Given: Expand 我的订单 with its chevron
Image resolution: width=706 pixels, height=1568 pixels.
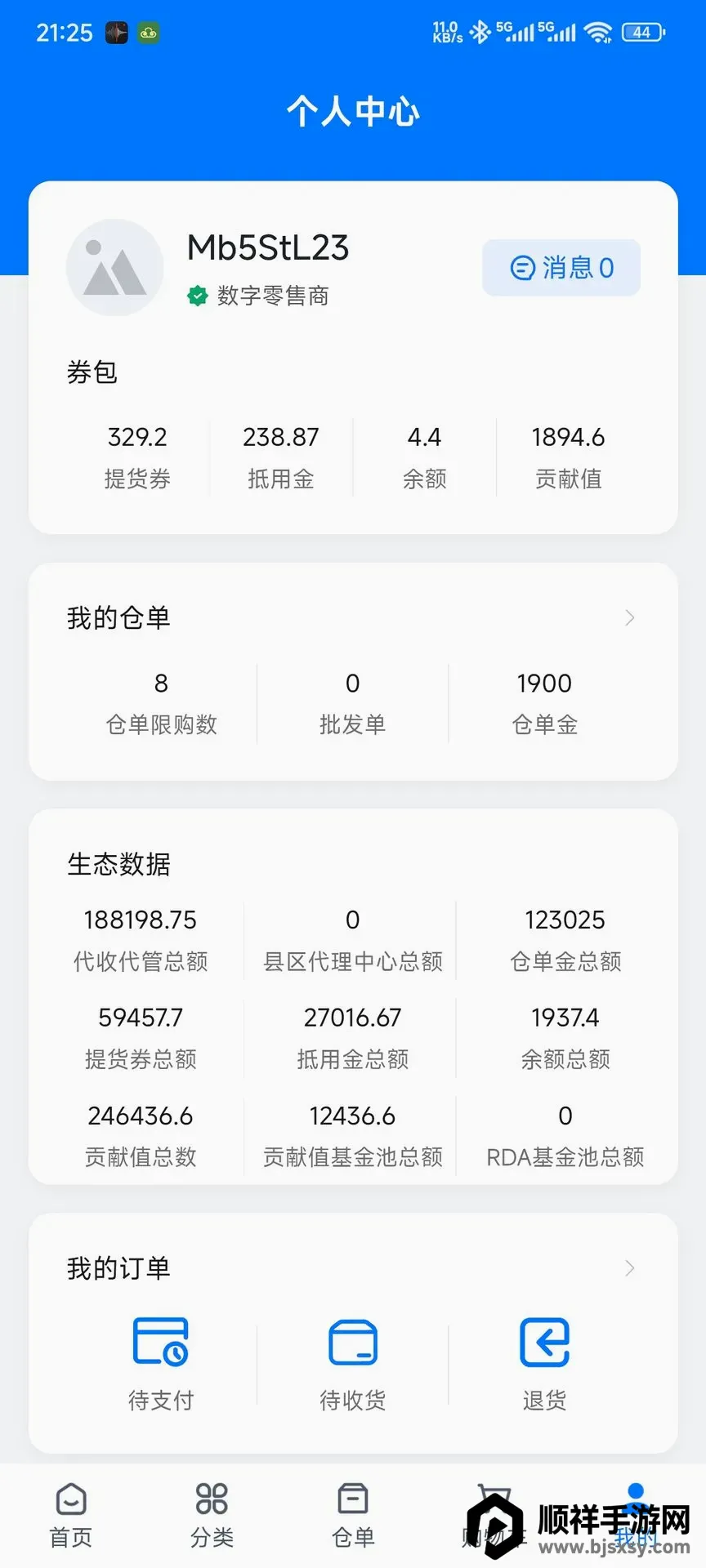Looking at the screenshot, I should pos(629,1268).
